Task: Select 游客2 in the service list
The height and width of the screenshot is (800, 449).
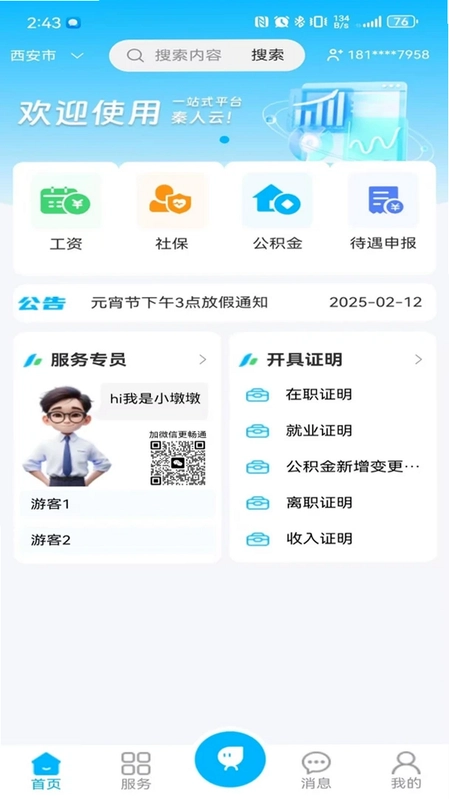Action: (117, 540)
